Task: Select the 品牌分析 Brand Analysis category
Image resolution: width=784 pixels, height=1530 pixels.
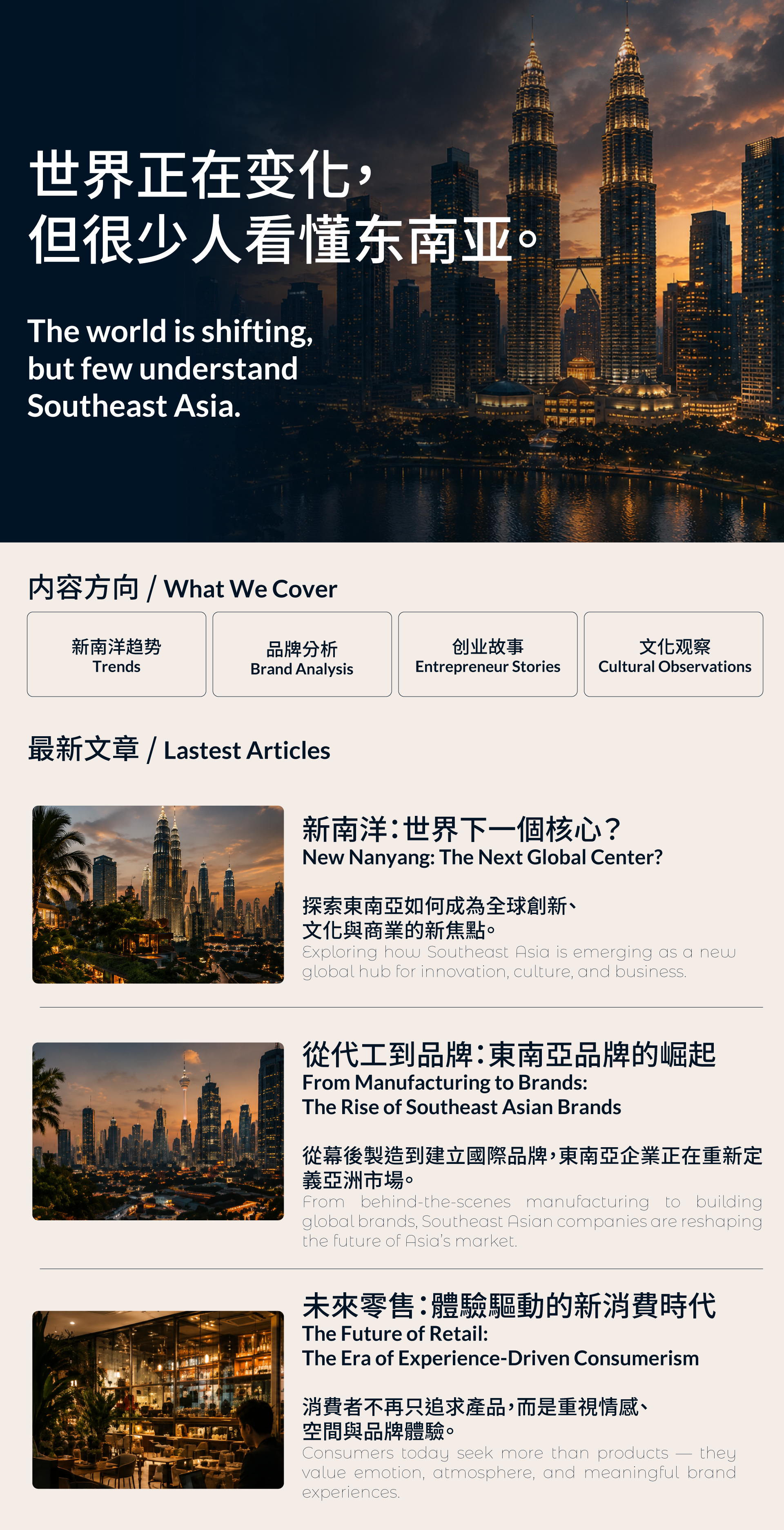Action: (302, 654)
